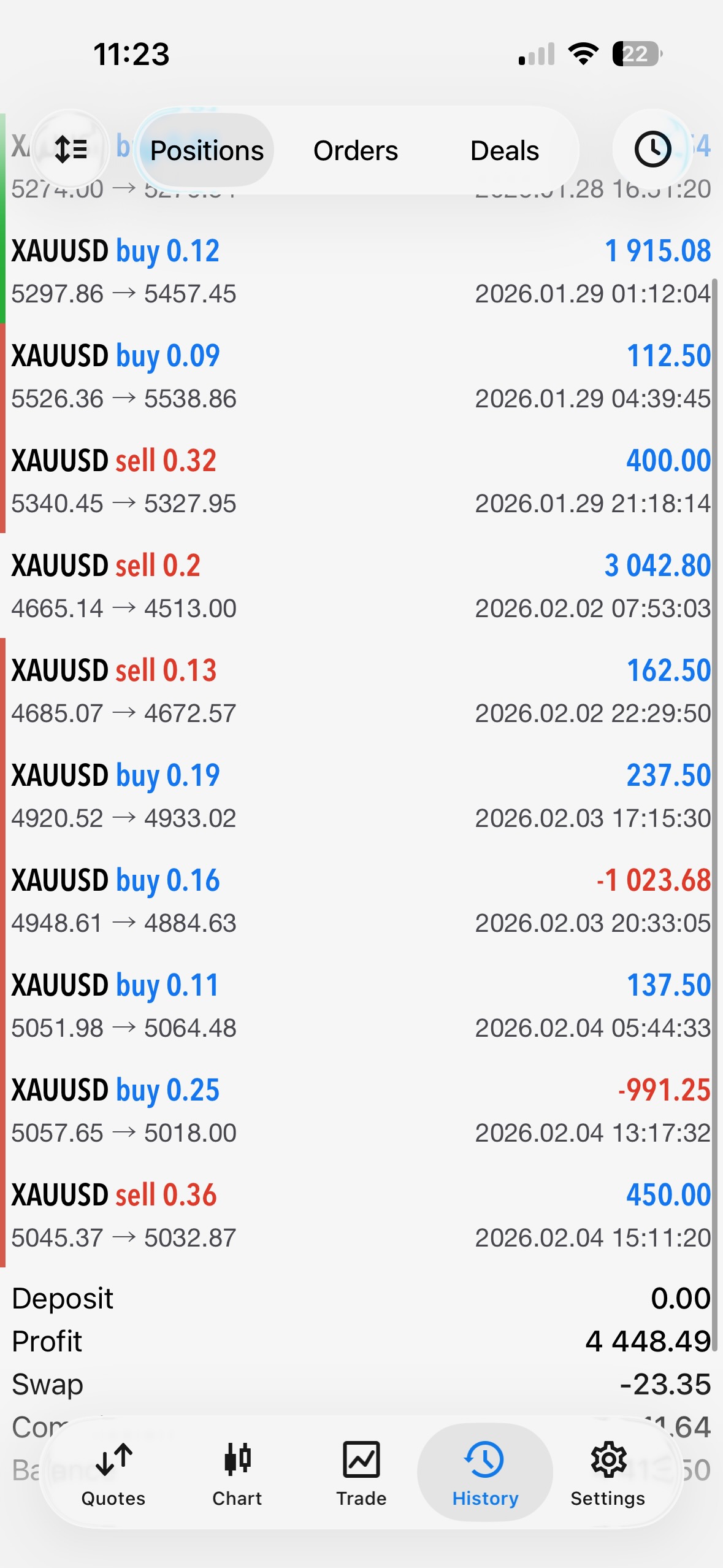
Task: Go to the Quotes tab
Action: point(113,1474)
